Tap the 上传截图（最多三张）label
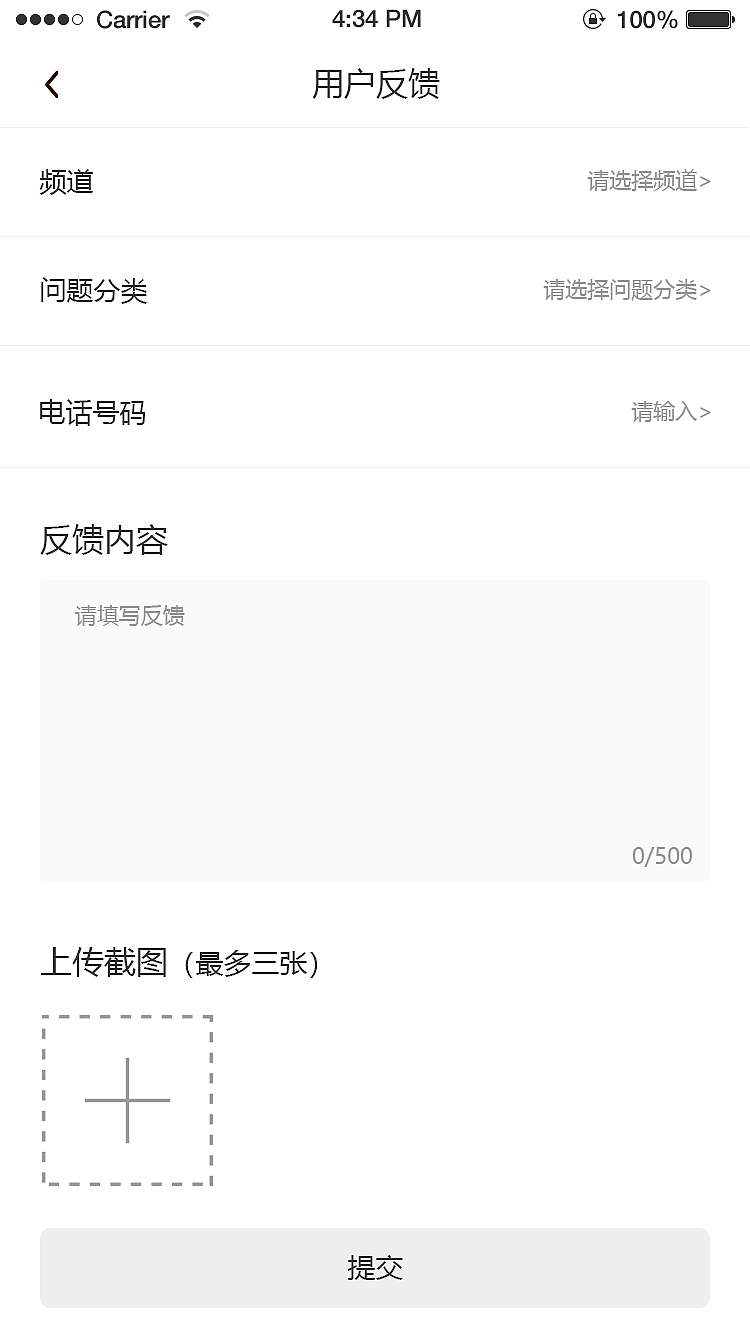The height and width of the screenshot is (1334, 750). pyautogui.click(x=180, y=963)
